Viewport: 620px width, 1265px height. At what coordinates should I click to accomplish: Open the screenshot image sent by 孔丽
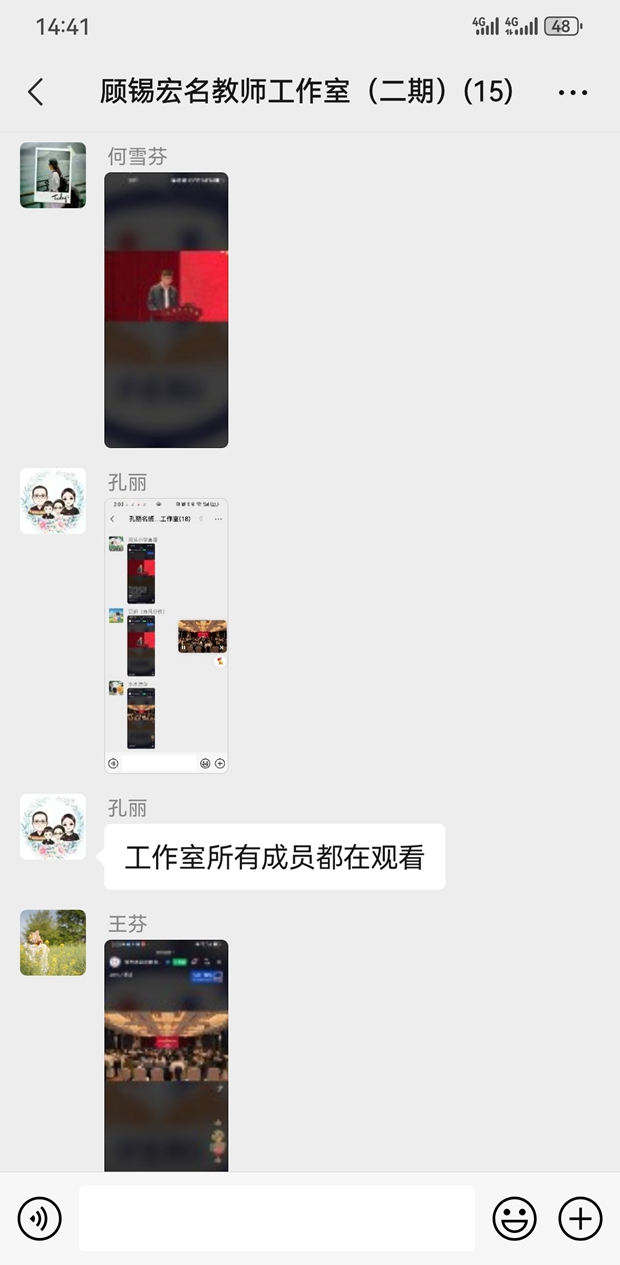[x=166, y=636]
